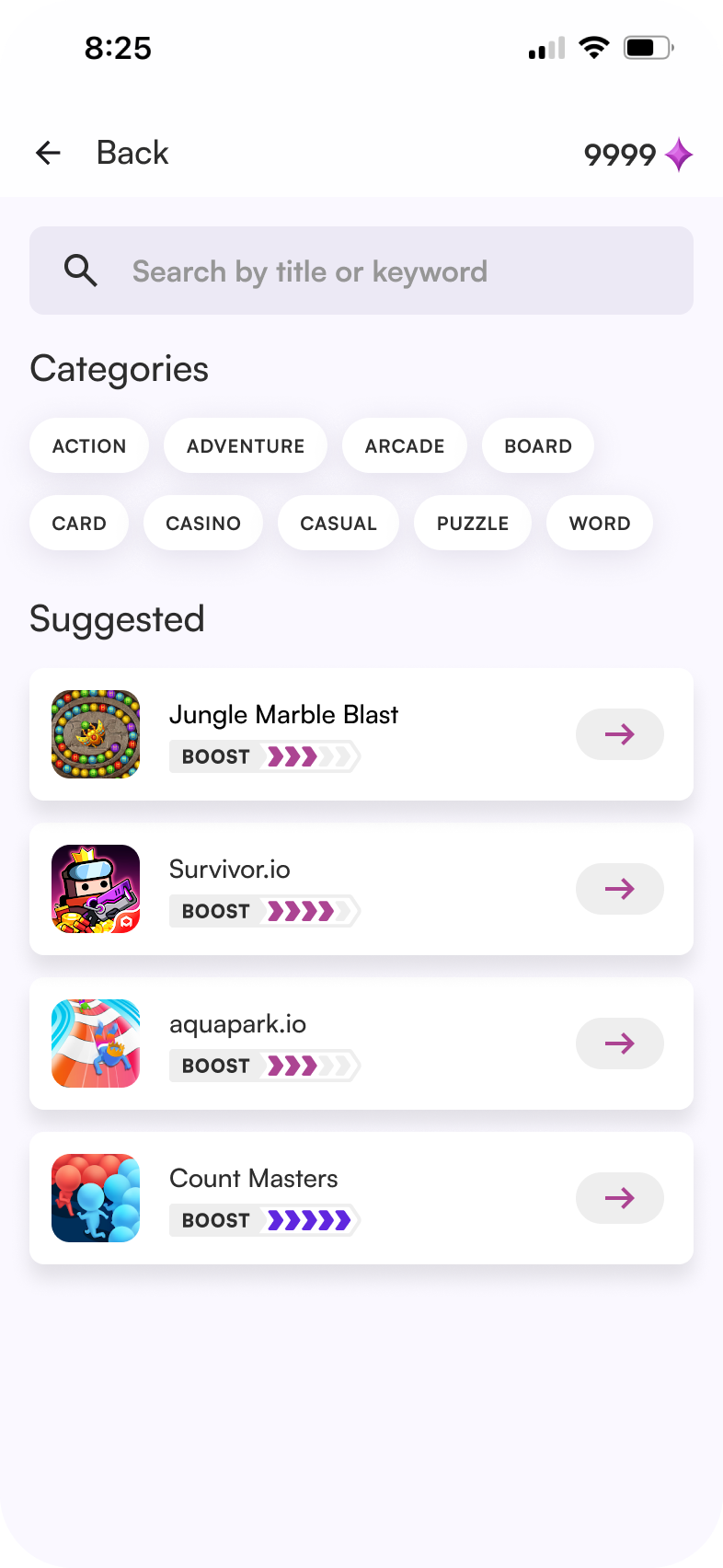
Task: Open the aquapark.io game card
Action: tap(361, 1043)
